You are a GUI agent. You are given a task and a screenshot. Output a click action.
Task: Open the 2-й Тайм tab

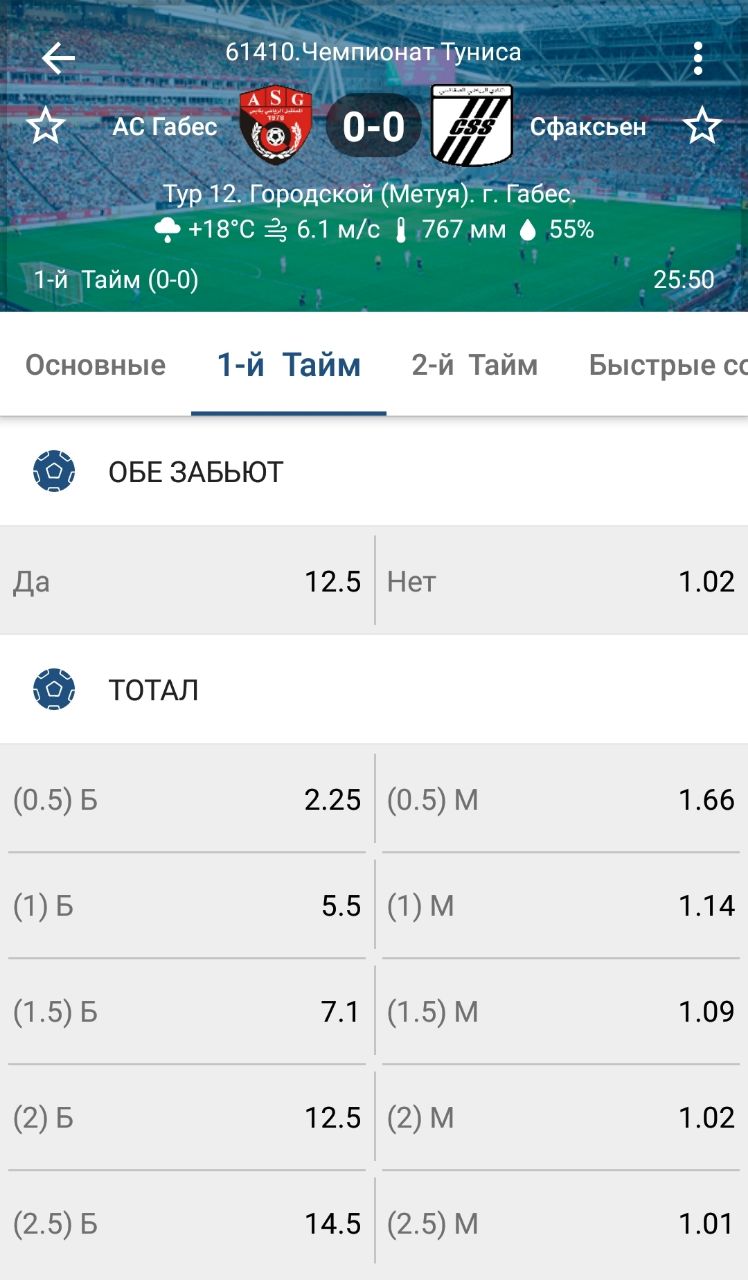474,365
